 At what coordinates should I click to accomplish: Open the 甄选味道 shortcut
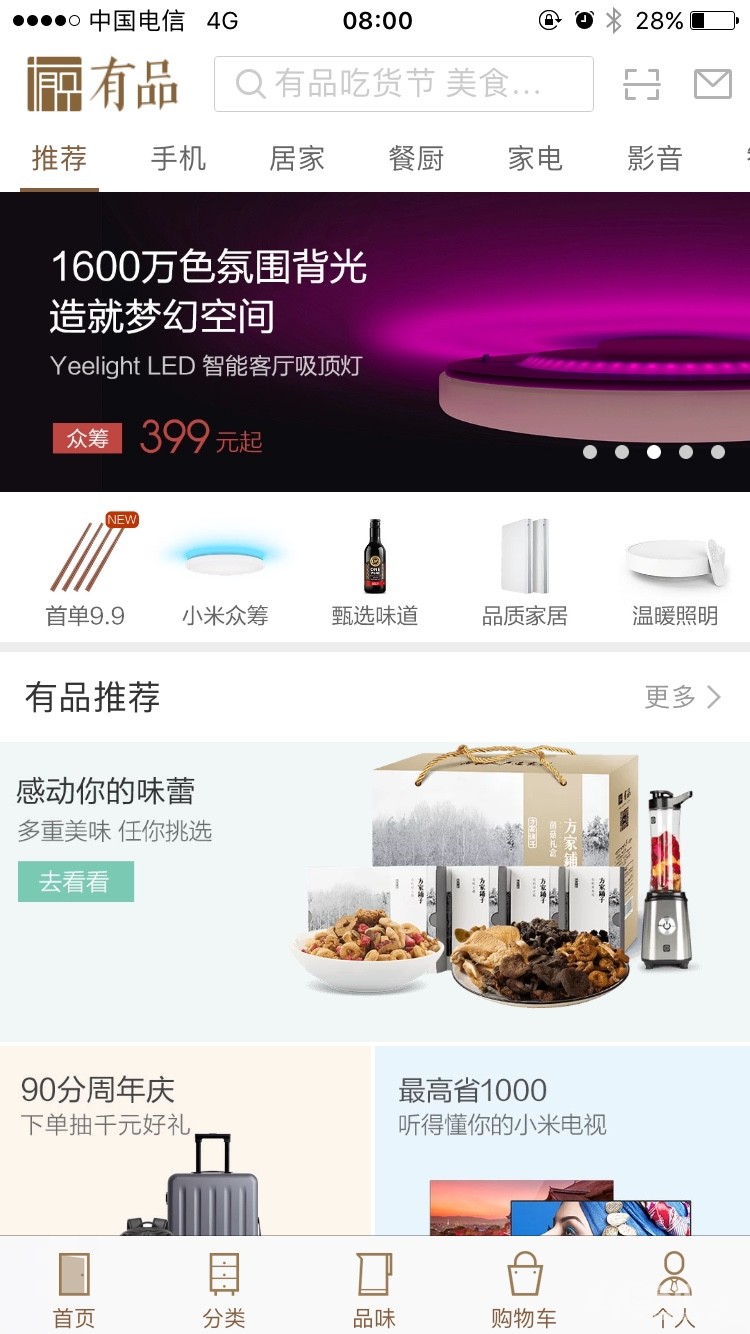[375, 572]
